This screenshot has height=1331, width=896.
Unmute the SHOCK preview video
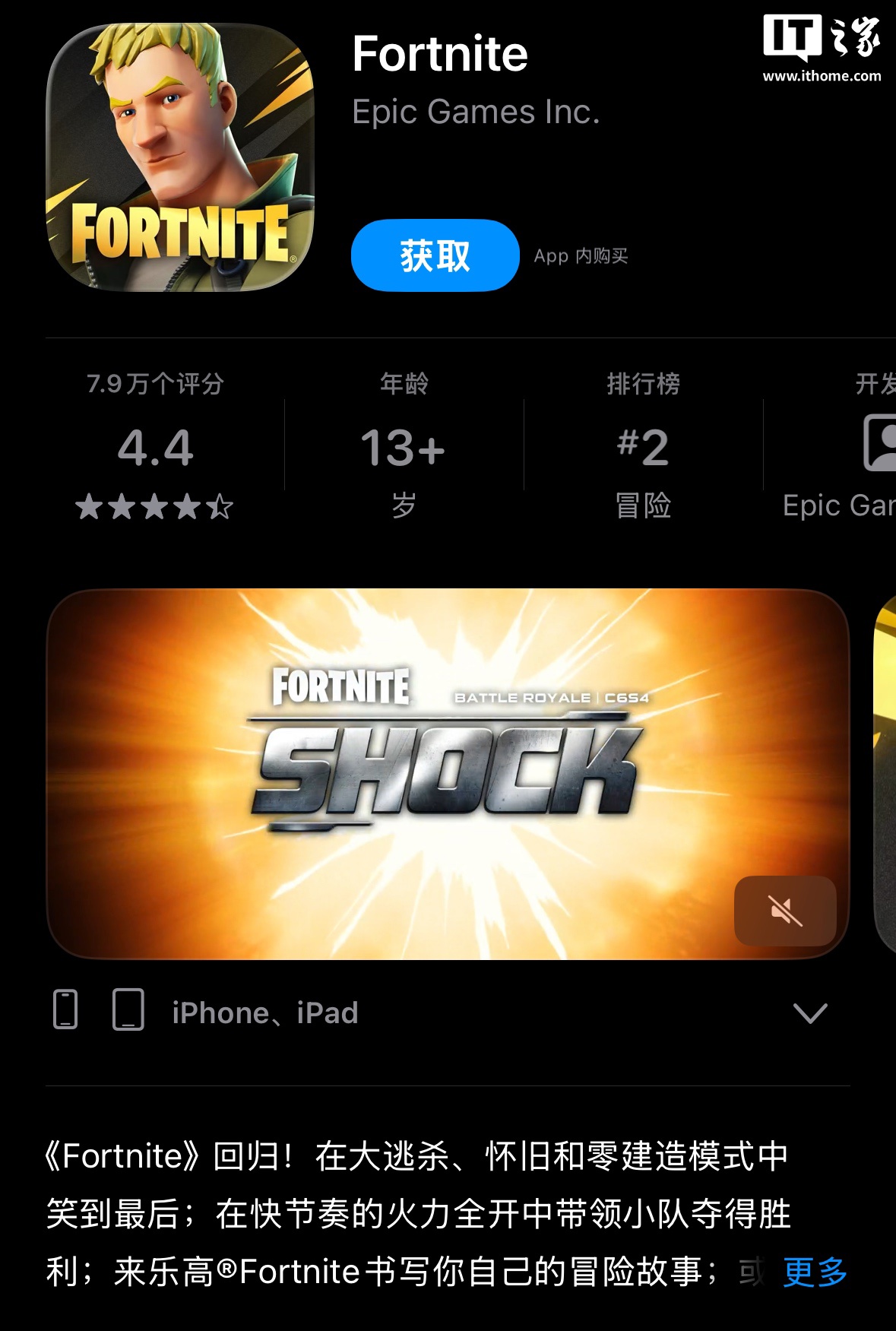pos(785,910)
